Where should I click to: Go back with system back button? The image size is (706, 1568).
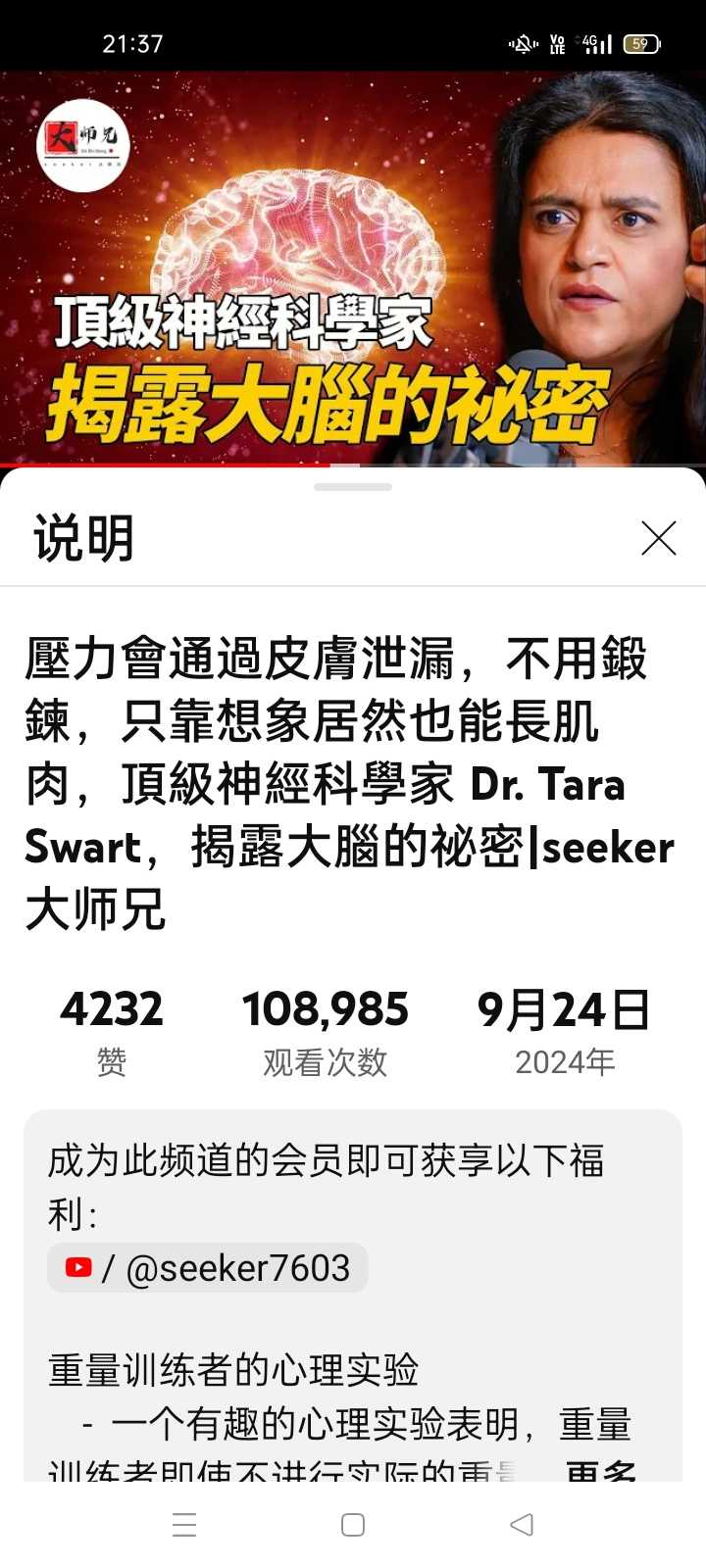coord(522,1525)
